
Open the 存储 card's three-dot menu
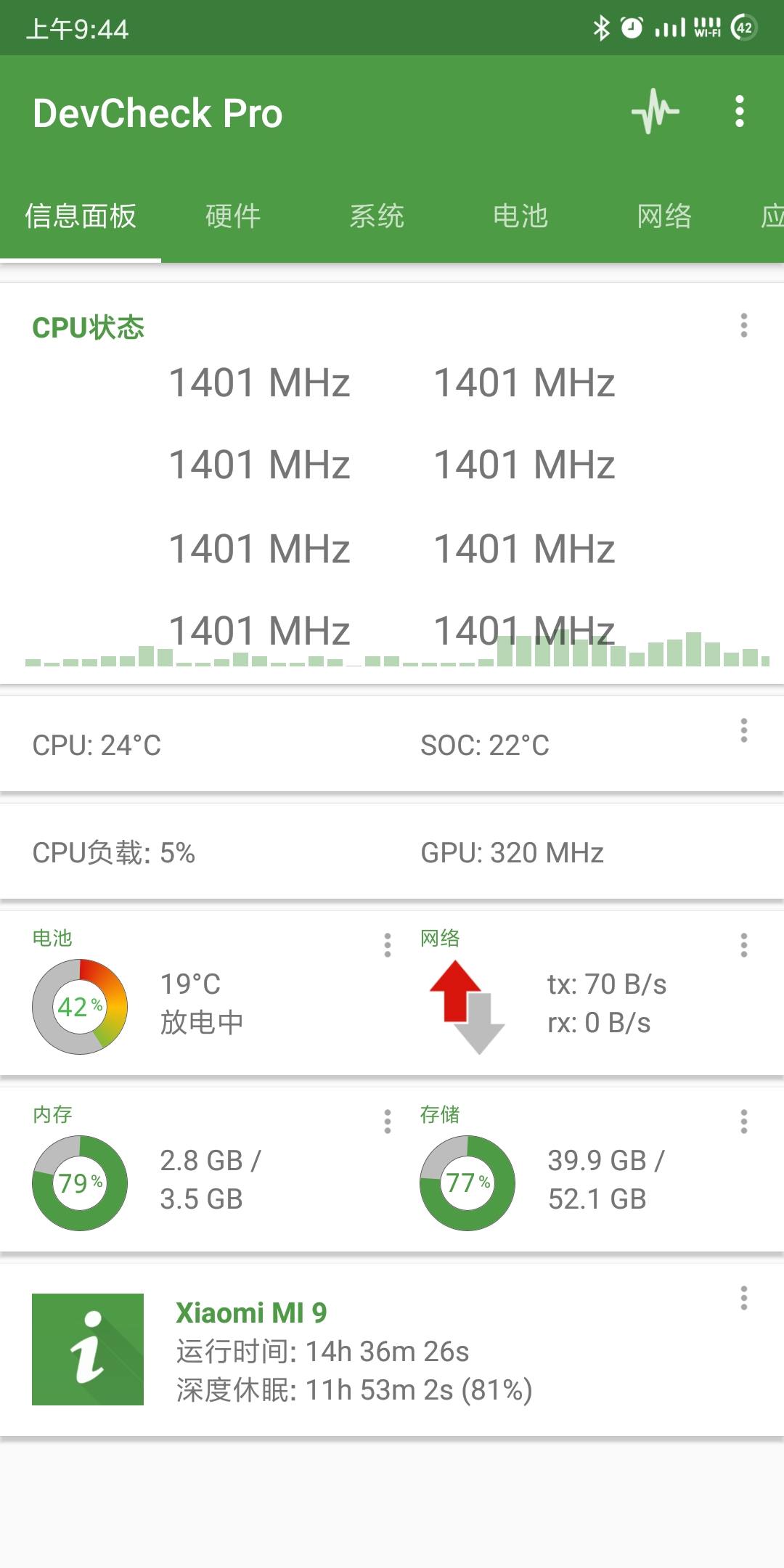[x=744, y=1122]
